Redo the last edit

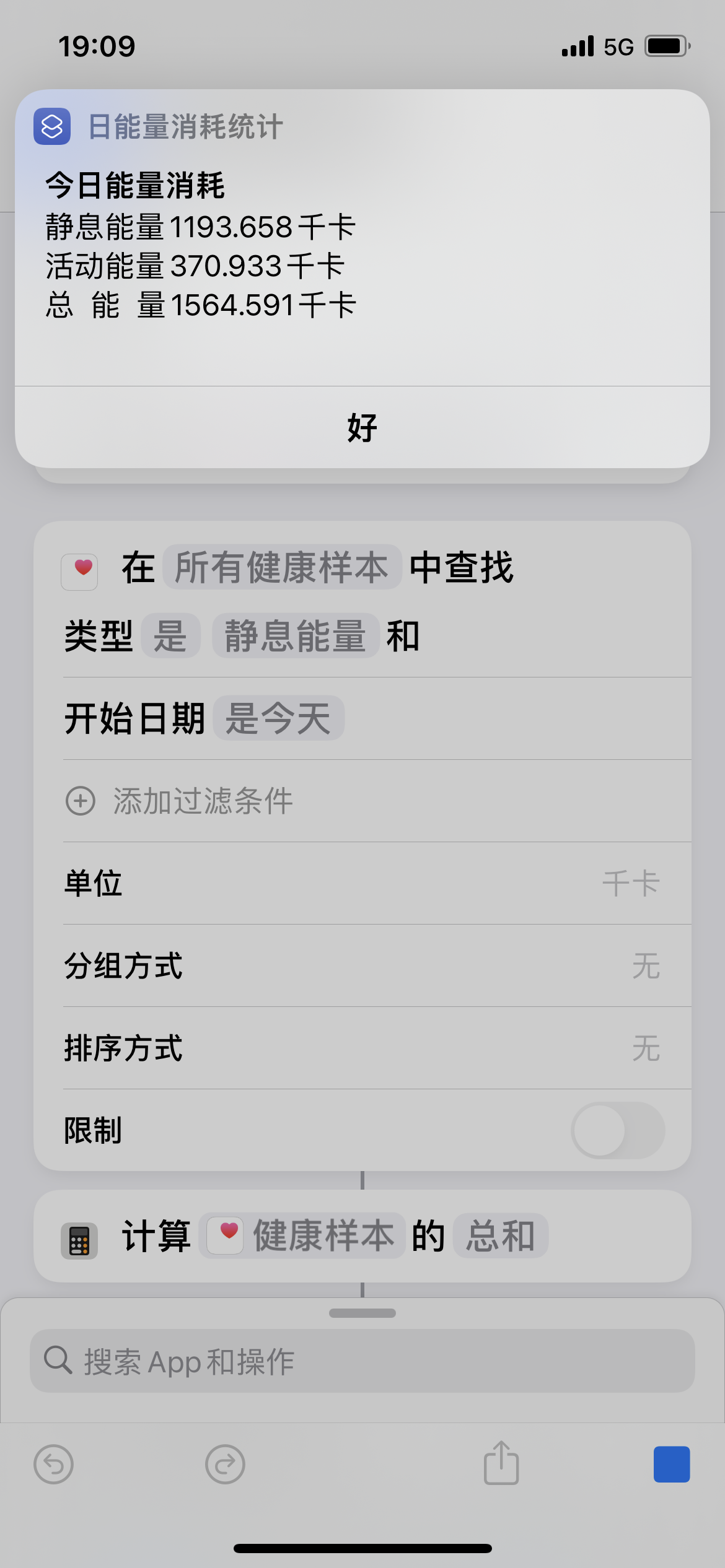coord(225,1465)
